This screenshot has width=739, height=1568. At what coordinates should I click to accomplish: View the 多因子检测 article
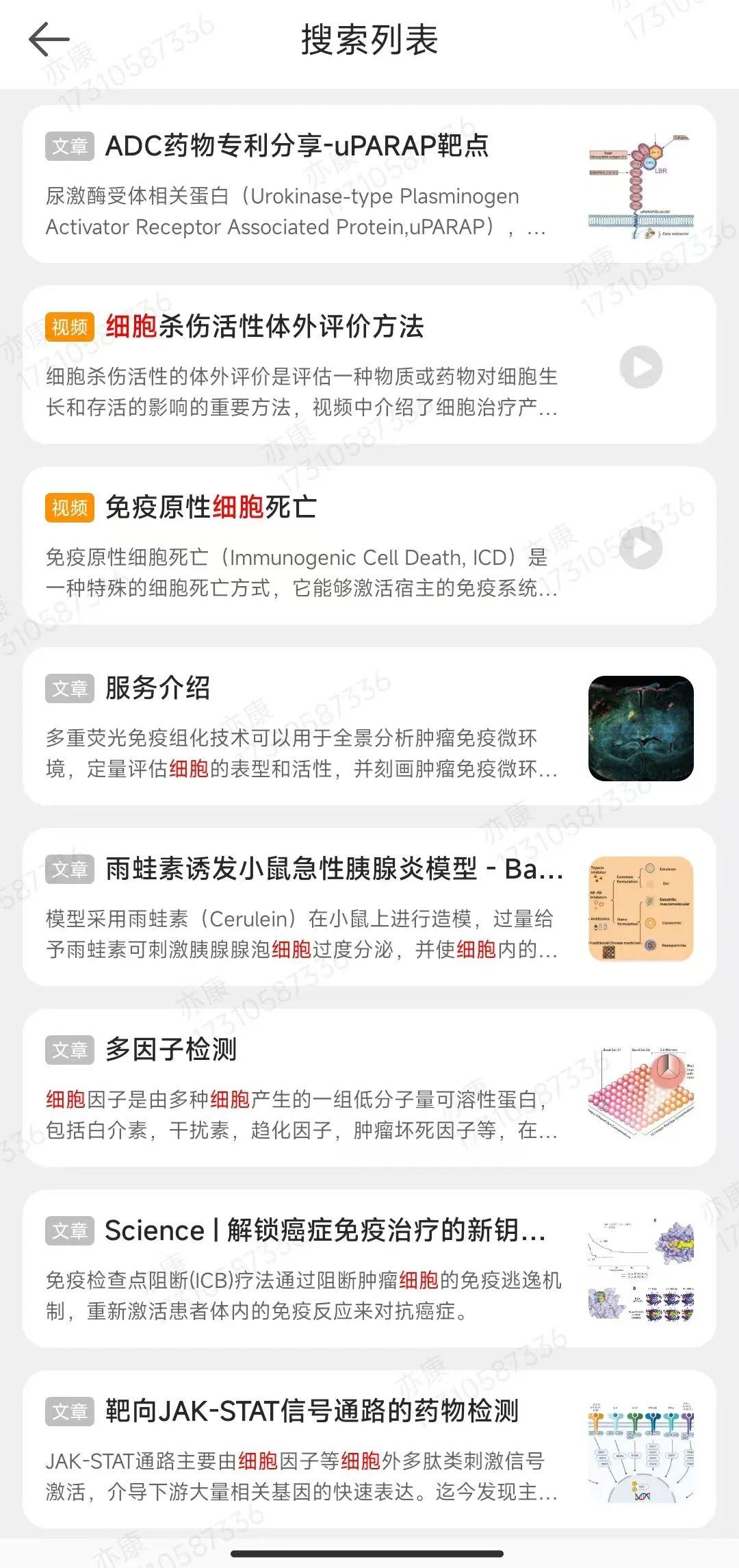click(x=171, y=1050)
